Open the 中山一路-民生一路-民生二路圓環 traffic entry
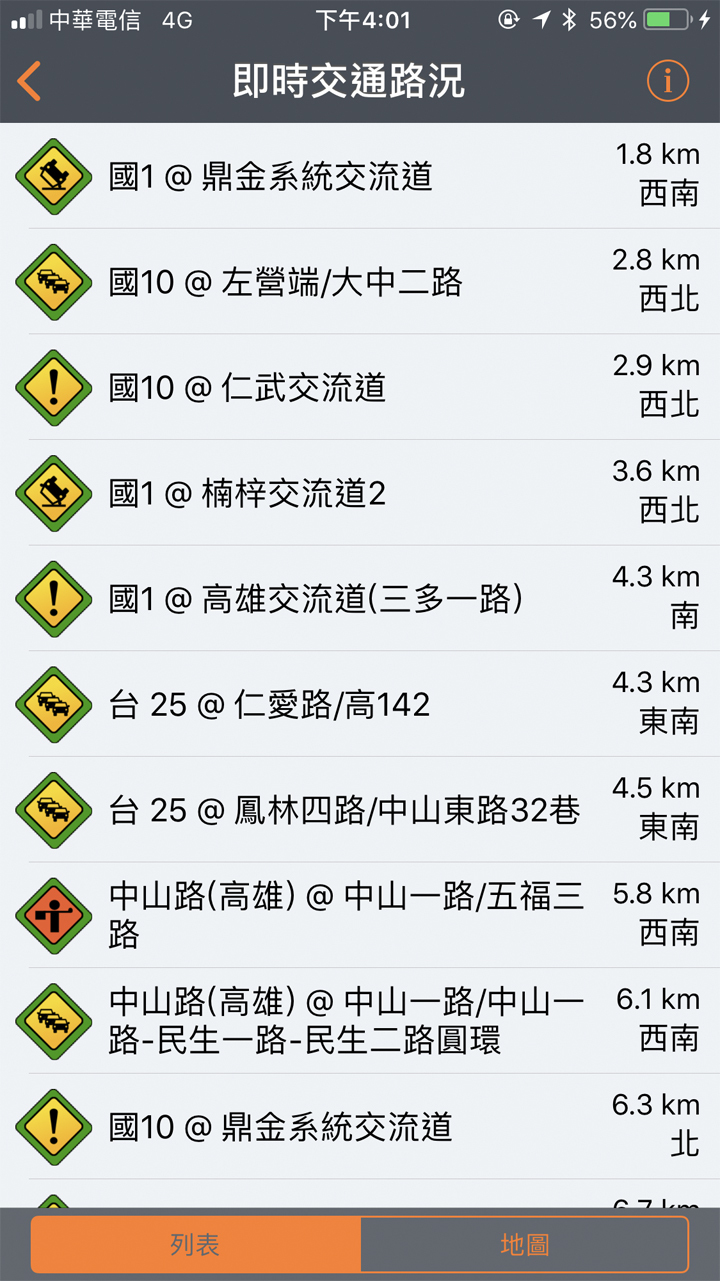The image size is (720, 1281). coord(360,1021)
